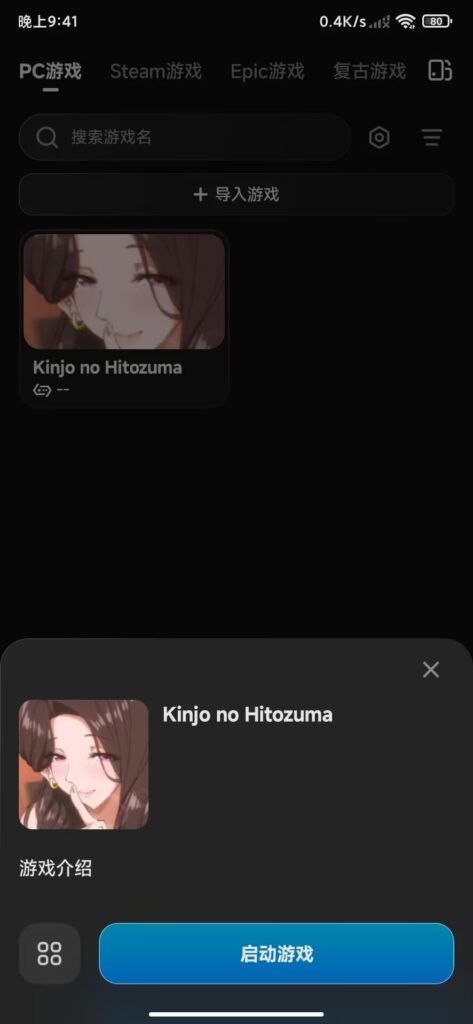Tap 导入游戏 to import a game

(236, 194)
